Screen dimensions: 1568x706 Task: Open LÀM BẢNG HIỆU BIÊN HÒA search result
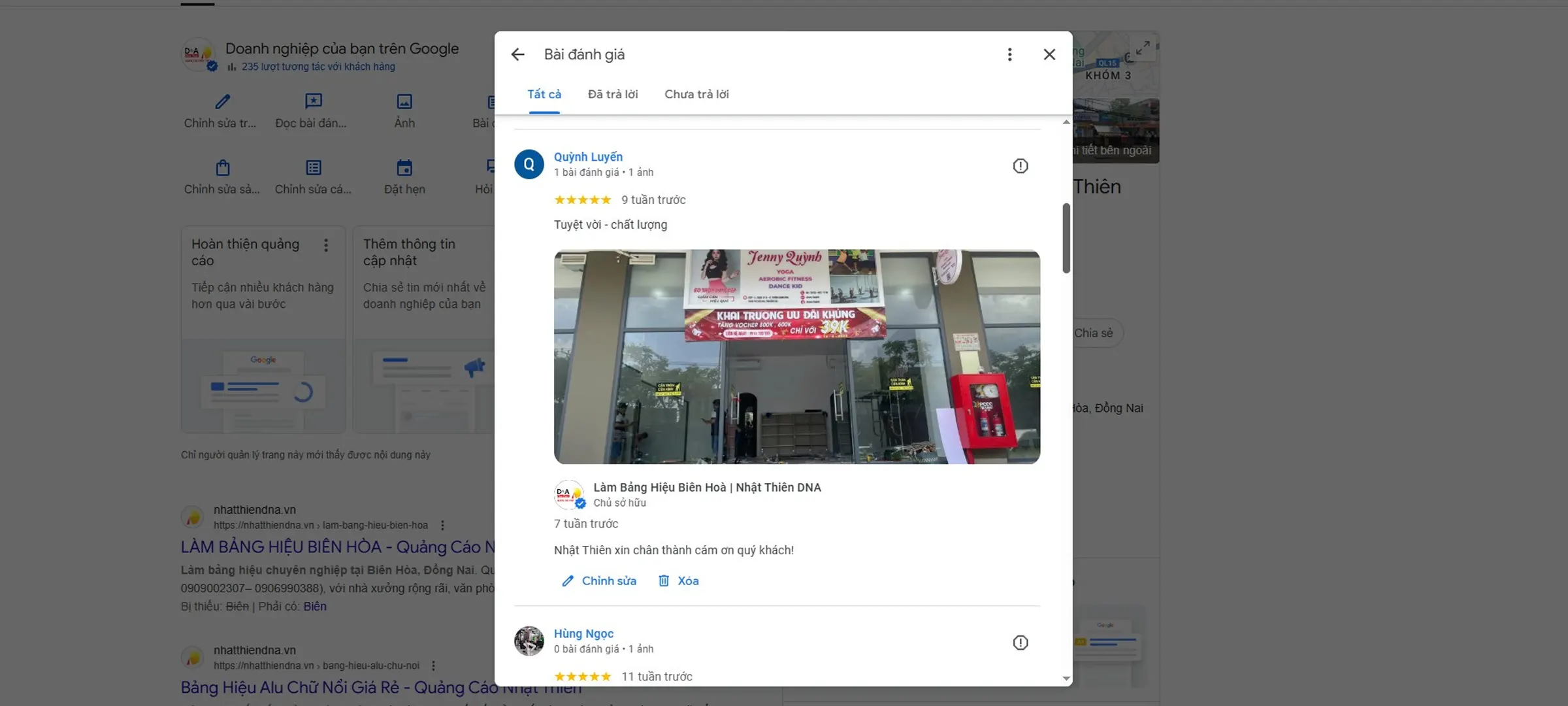point(337,546)
